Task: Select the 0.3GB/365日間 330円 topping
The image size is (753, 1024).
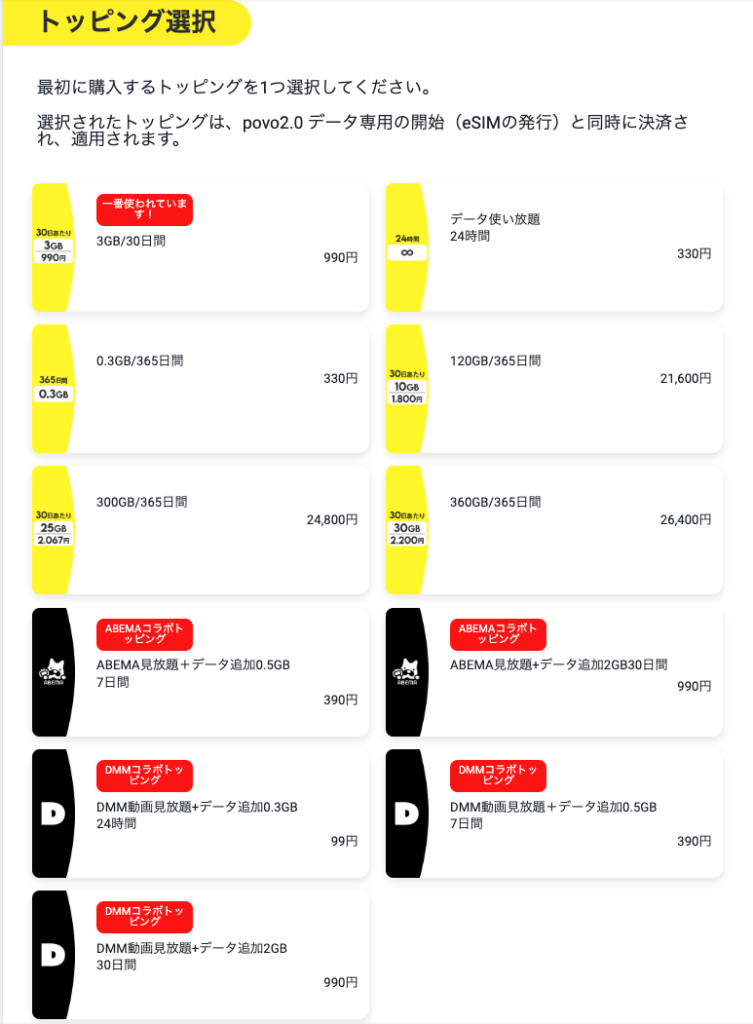Action: (200, 388)
